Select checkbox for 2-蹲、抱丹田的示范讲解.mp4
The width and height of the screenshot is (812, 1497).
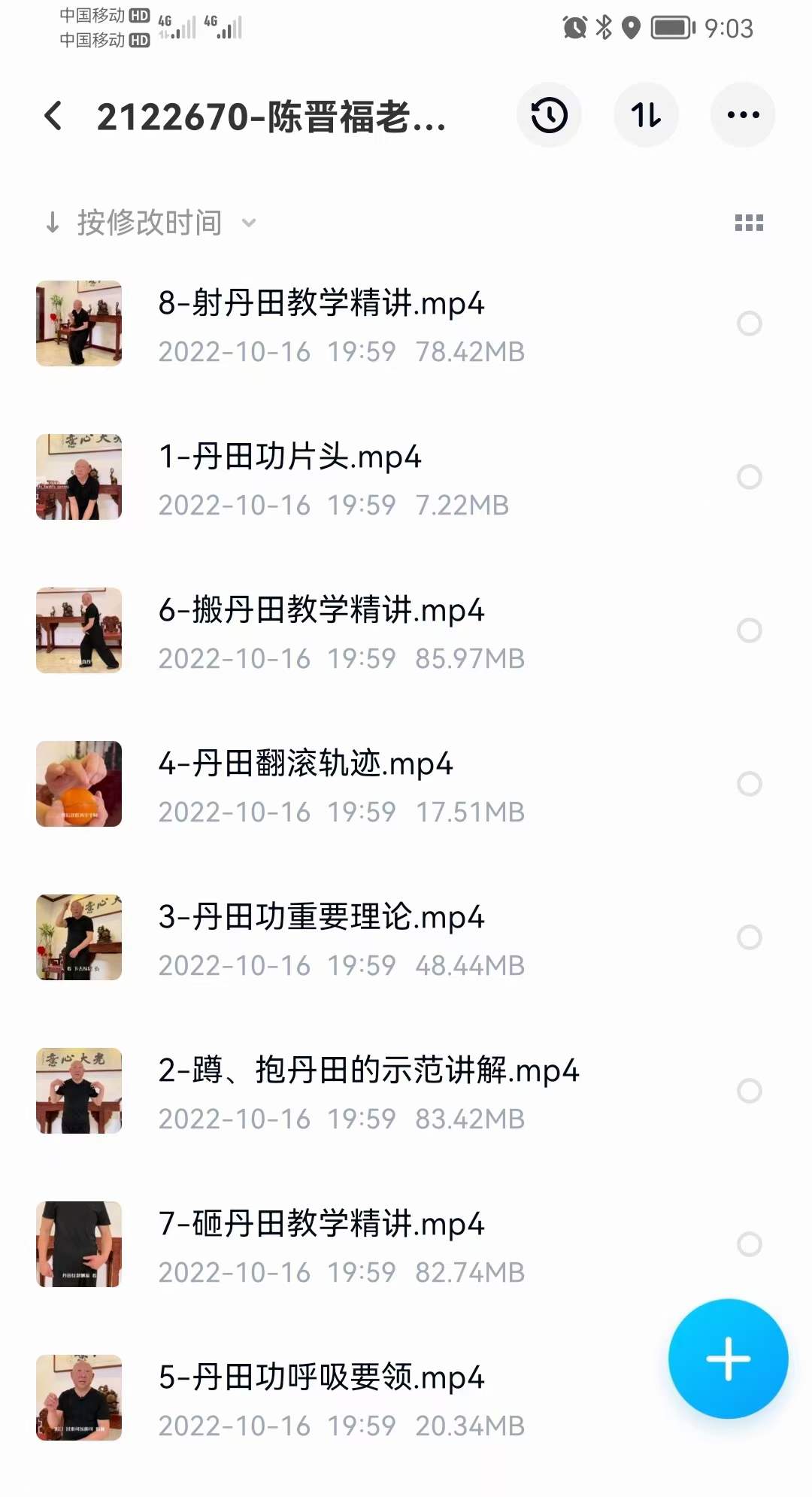[x=748, y=1091]
